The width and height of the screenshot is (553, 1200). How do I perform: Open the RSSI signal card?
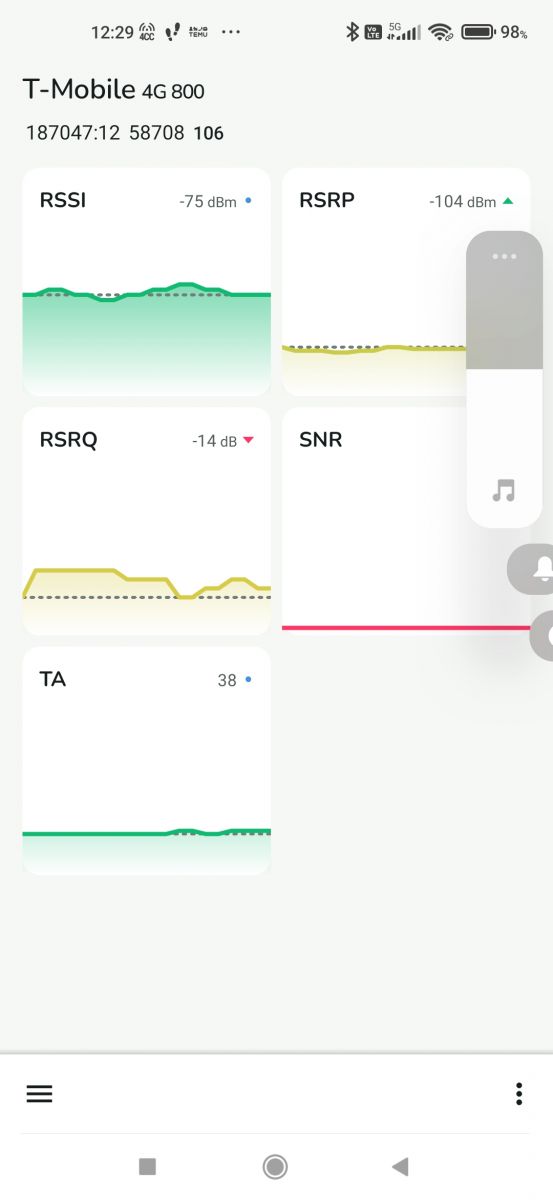[x=147, y=282]
